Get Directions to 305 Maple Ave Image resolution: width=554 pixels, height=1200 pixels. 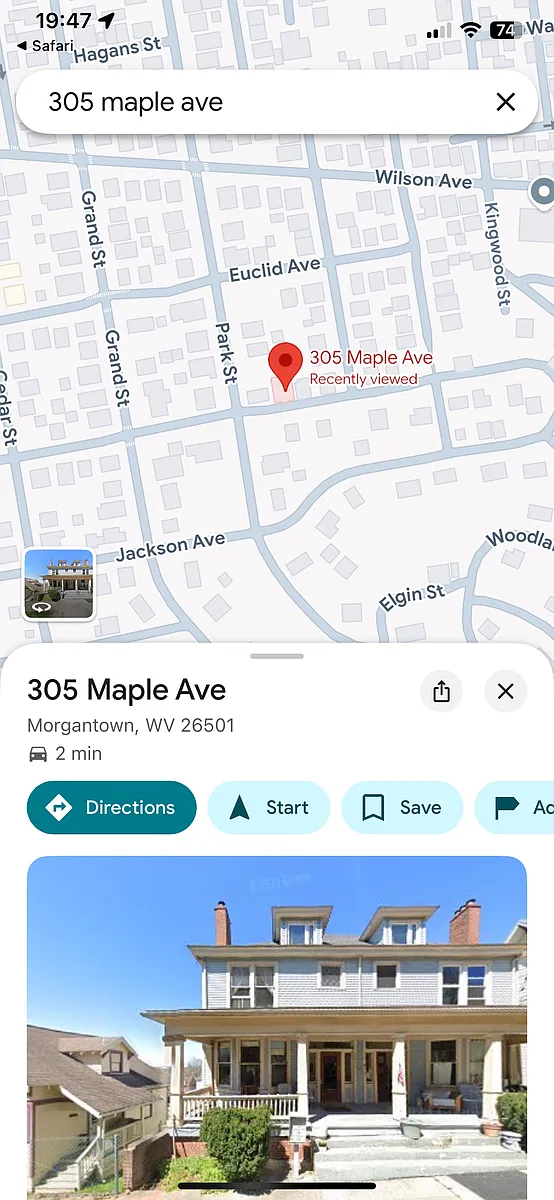click(x=111, y=808)
